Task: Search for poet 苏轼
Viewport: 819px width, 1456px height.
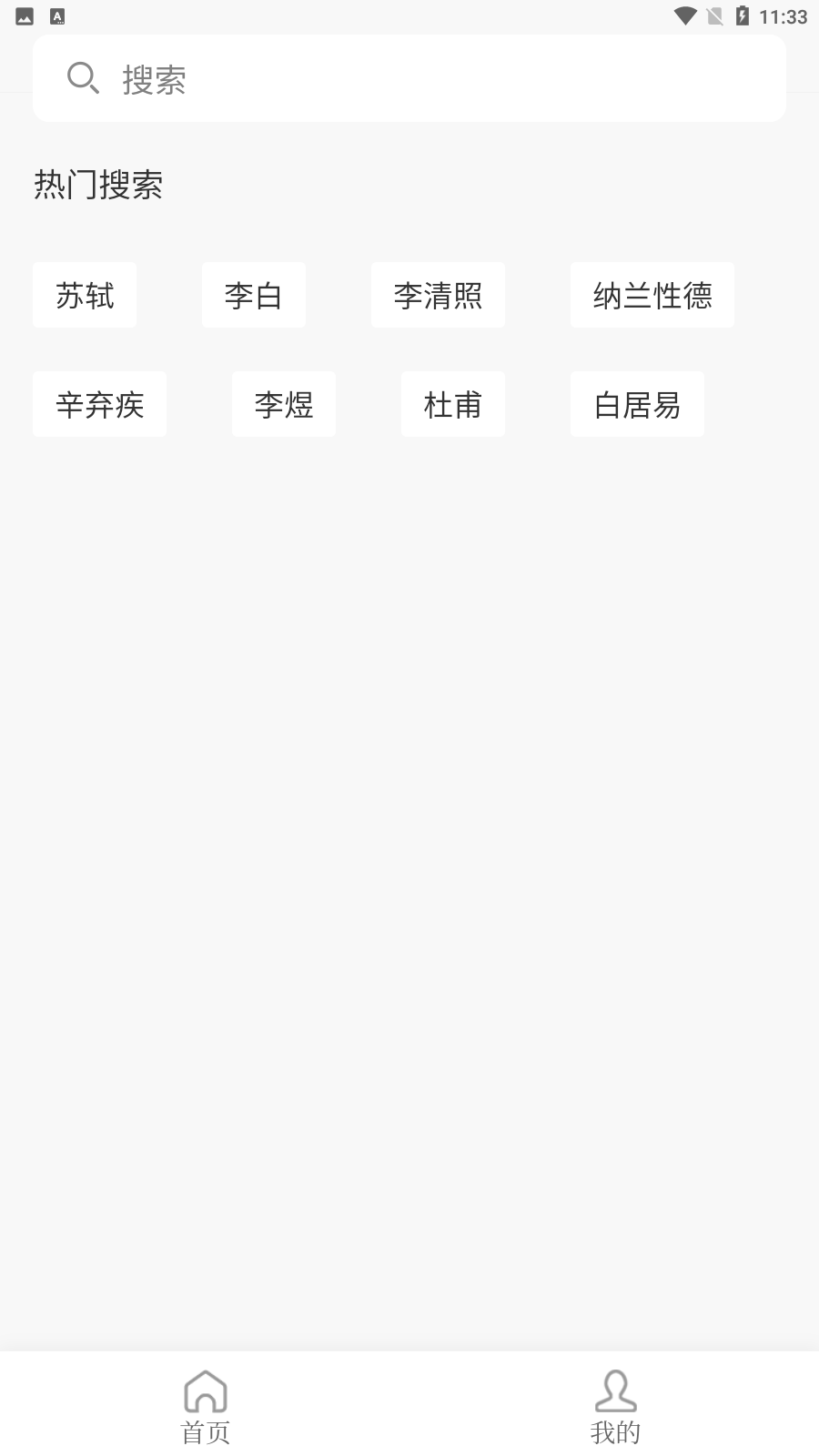Action: pyautogui.click(x=84, y=295)
